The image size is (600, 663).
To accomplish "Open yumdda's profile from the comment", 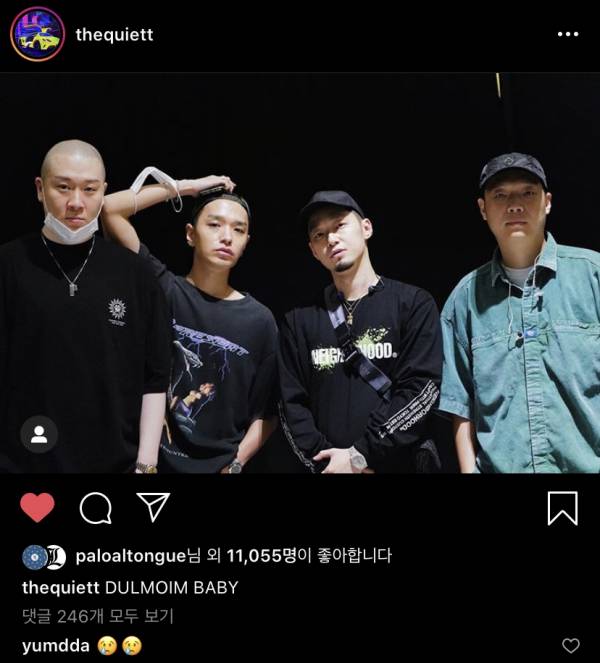I will click(x=56, y=645).
